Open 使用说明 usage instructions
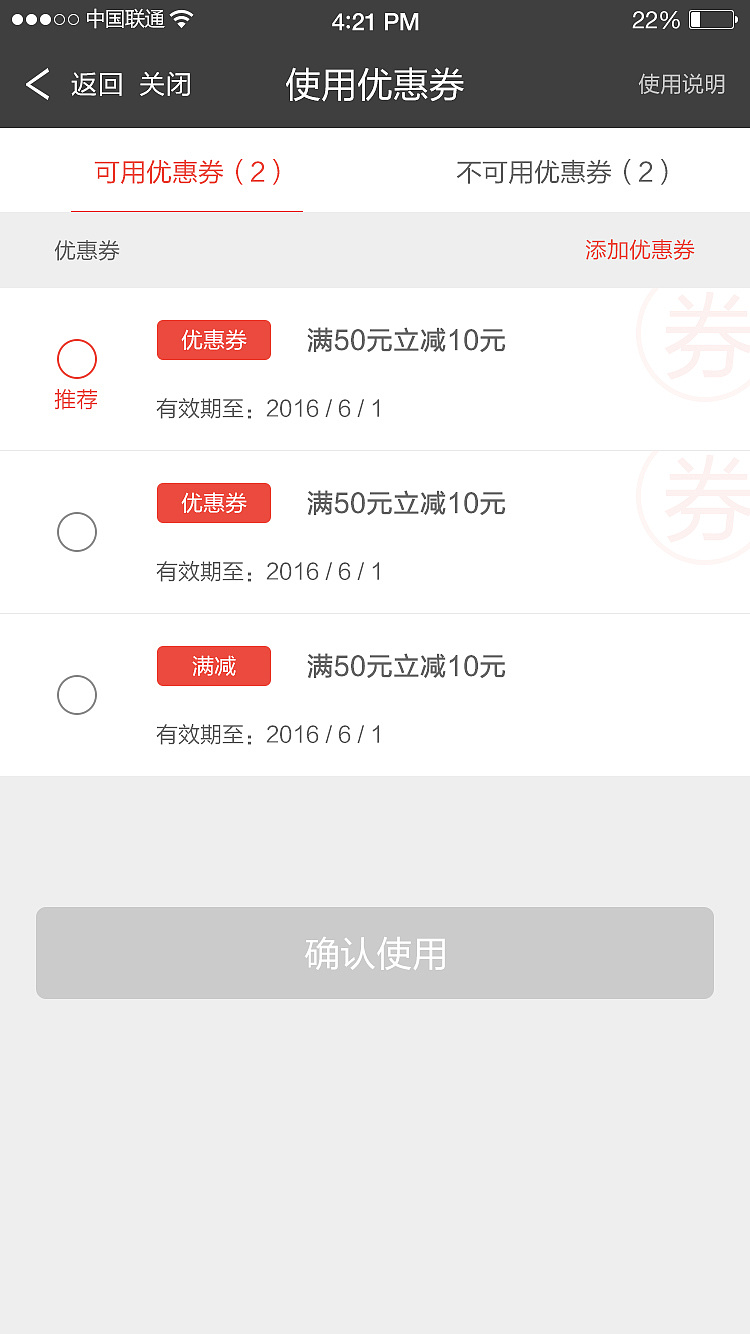750x1334 pixels. click(x=681, y=85)
